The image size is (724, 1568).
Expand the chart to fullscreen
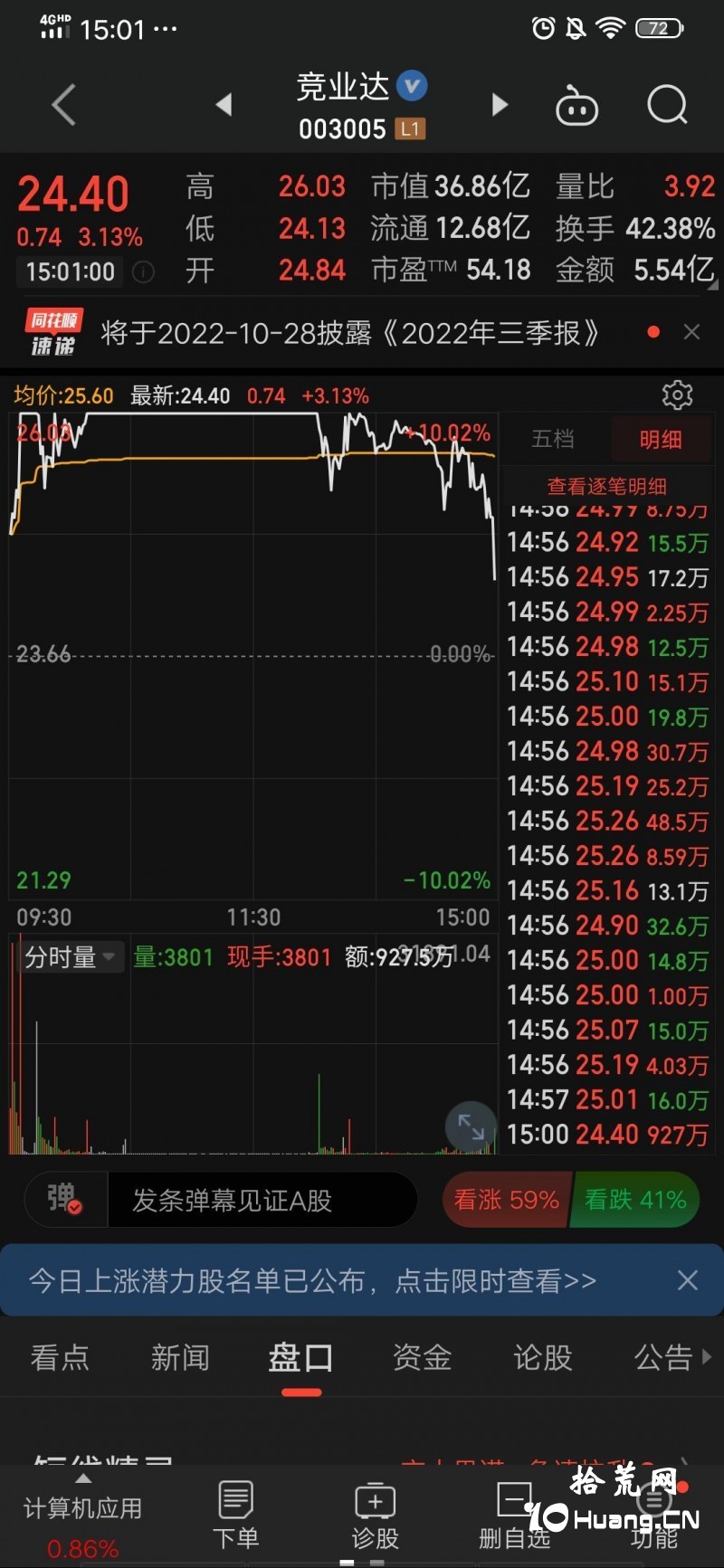pos(471,1126)
